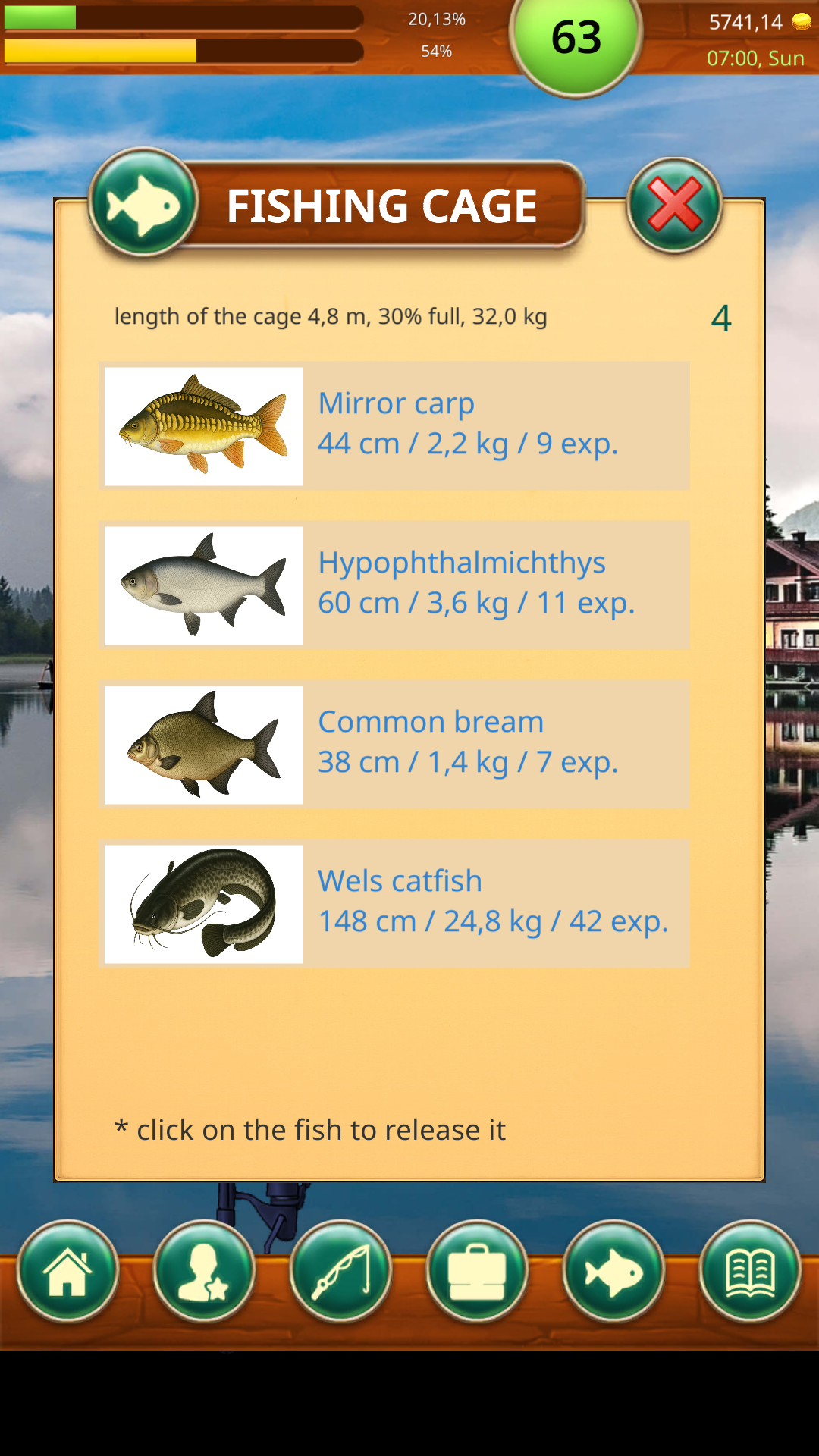
Task: Click the yellow energy bar at 54%
Action: 182,52
